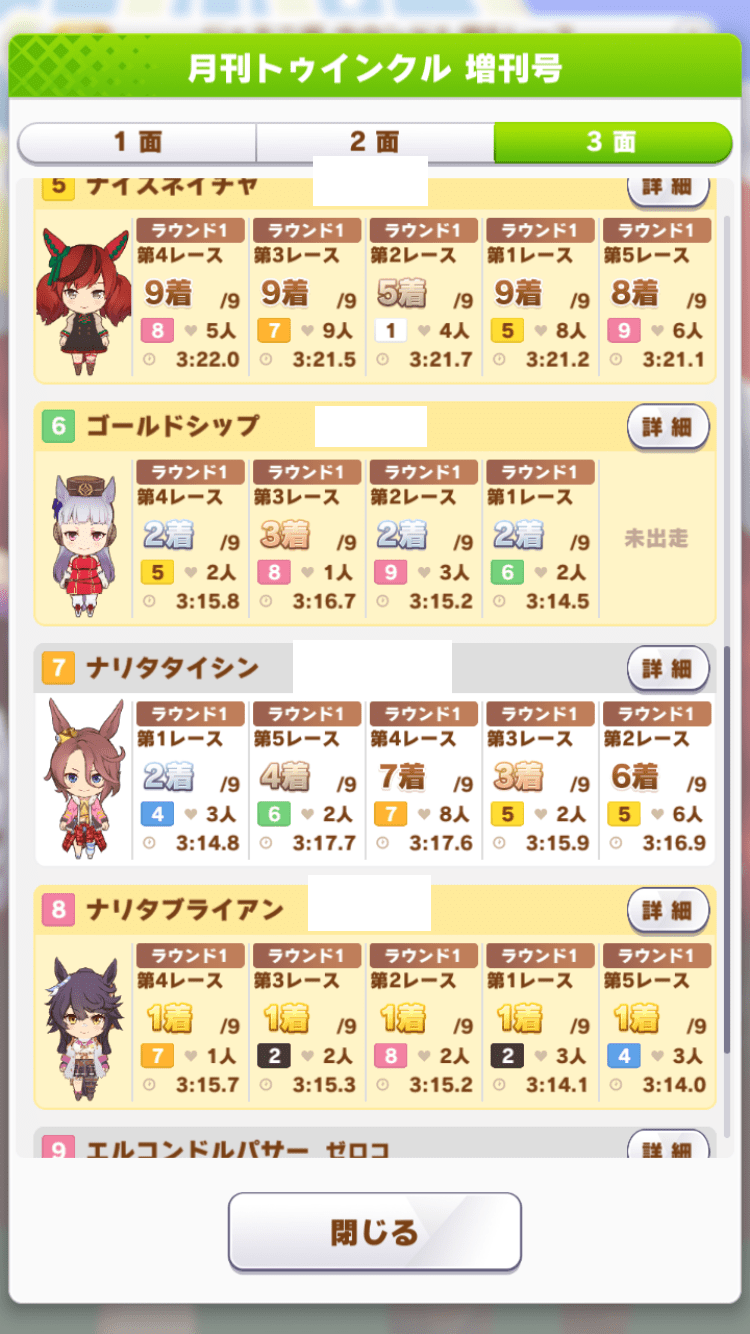Switch to the 1面 tab
The width and height of the screenshot is (750, 1334).
(x=137, y=143)
